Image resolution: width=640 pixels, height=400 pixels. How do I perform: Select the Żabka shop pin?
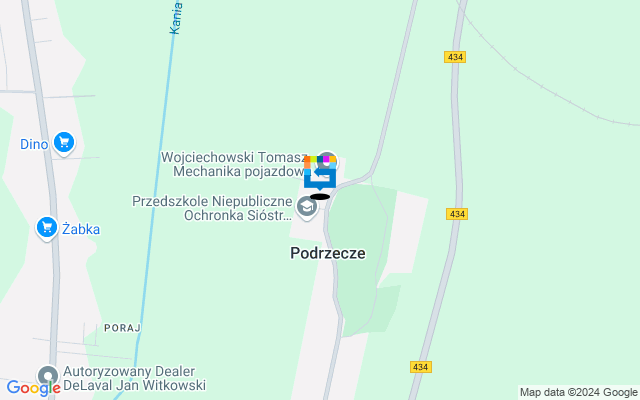[x=46, y=228]
